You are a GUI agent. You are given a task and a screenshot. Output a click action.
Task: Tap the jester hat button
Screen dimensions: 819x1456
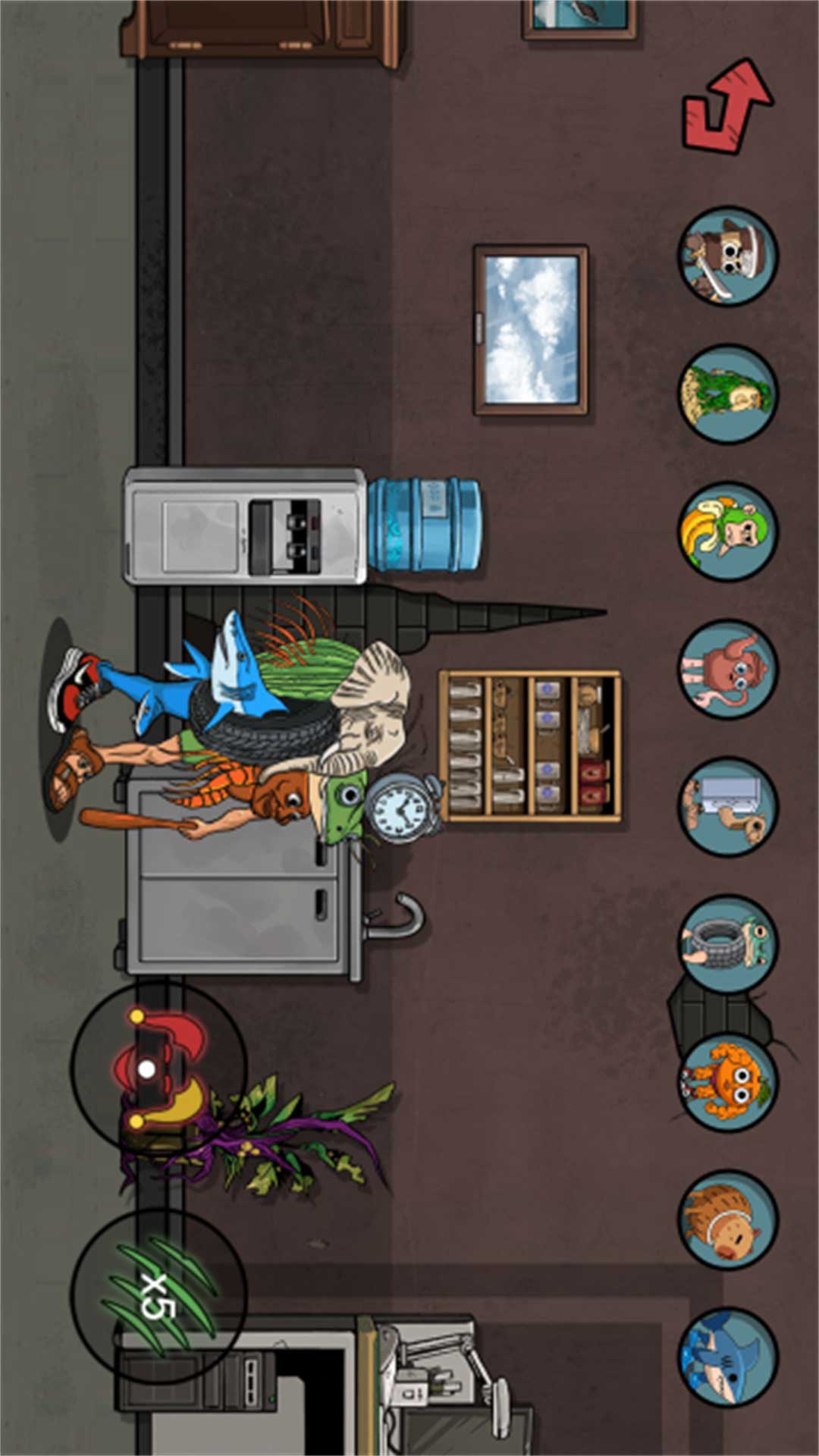click(158, 1068)
